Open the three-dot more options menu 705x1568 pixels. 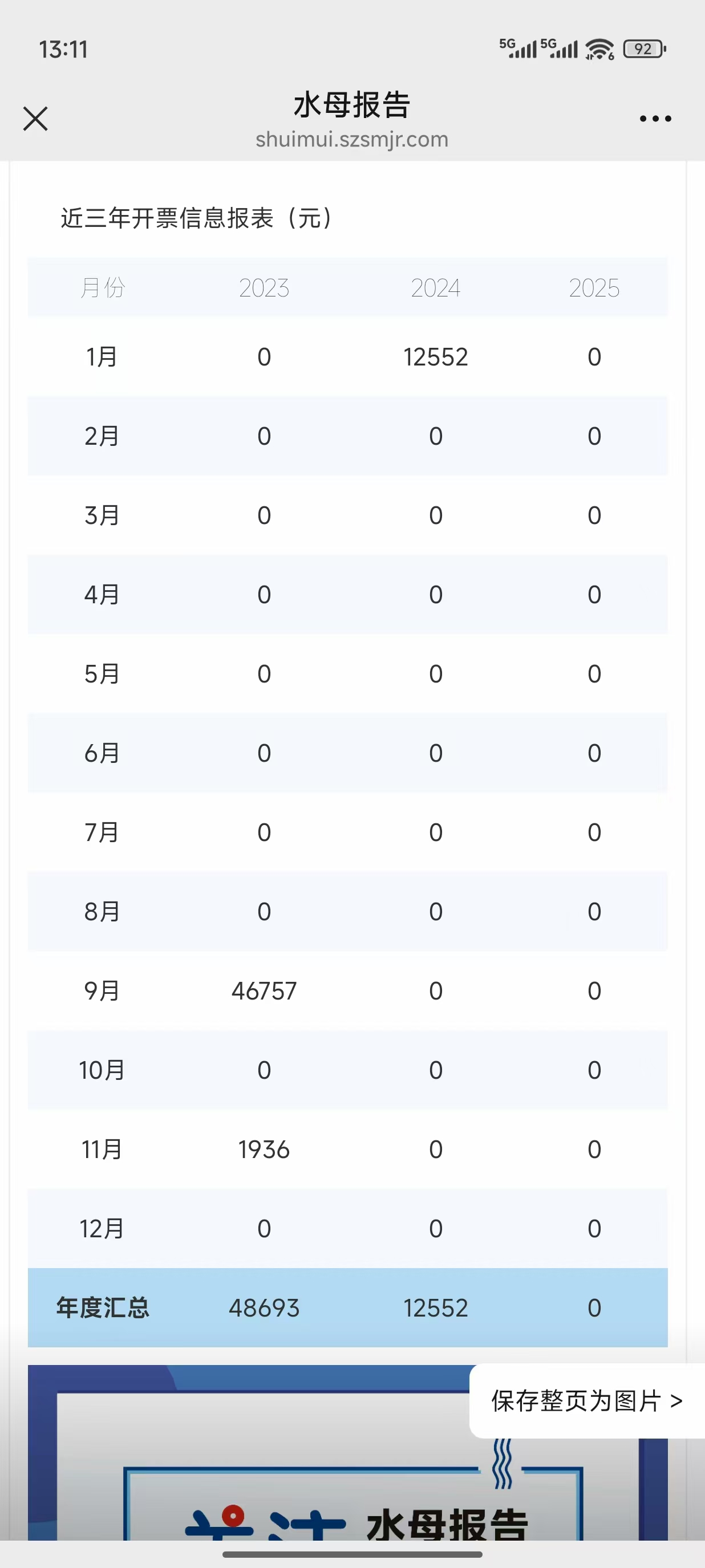(x=655, y=119)
